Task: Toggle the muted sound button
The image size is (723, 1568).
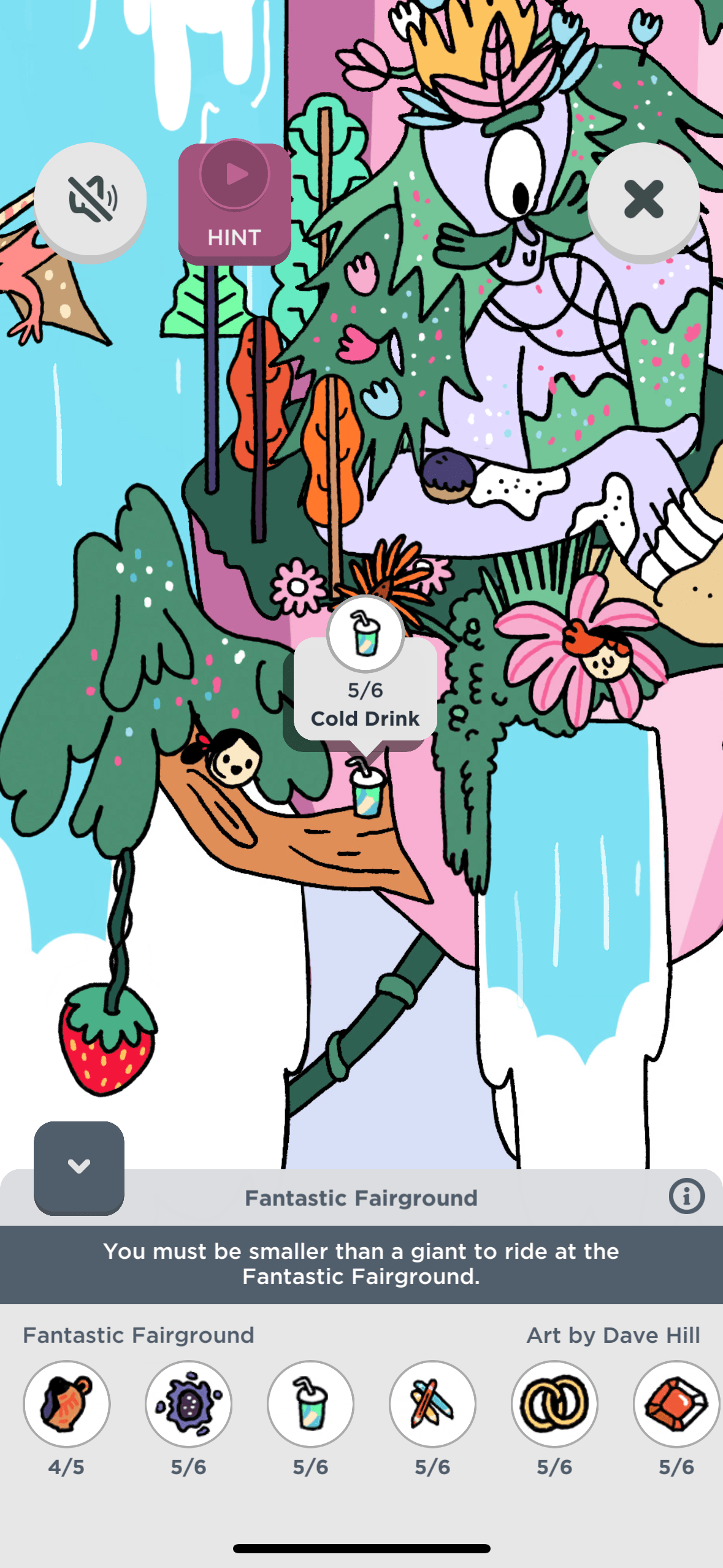Action: point(91,199)
